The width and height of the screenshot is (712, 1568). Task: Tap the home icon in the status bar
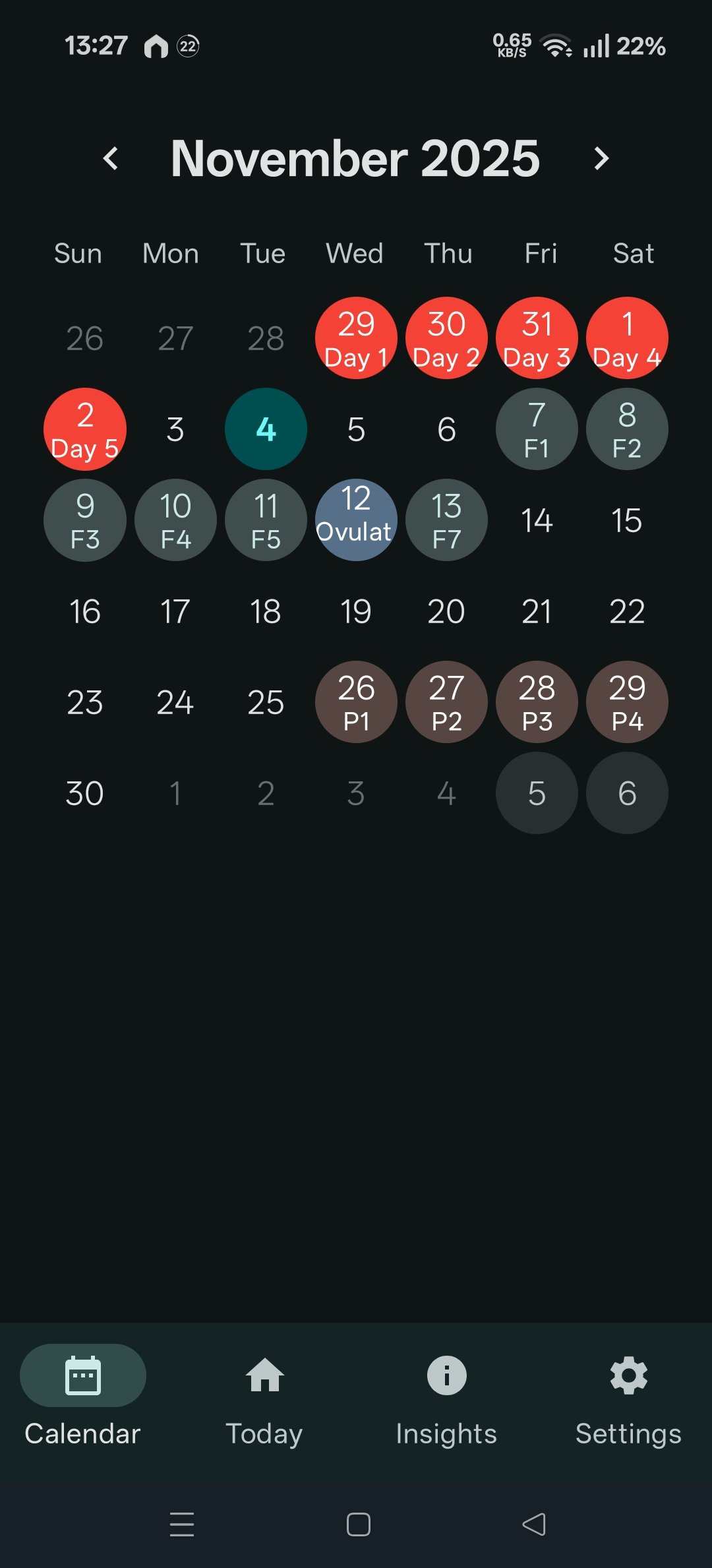[156, 46]
